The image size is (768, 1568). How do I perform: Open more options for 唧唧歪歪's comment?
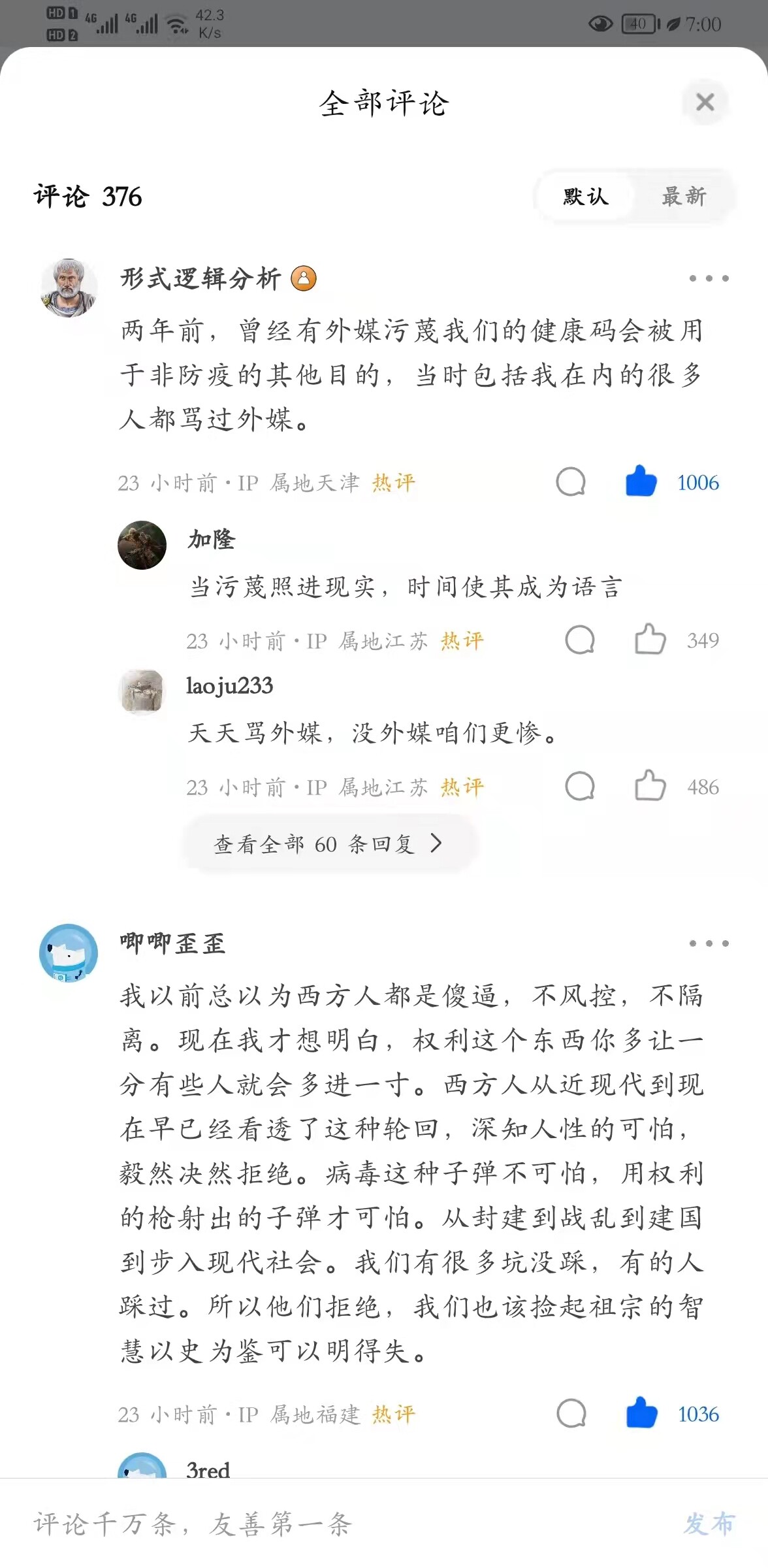coord(709,944)
